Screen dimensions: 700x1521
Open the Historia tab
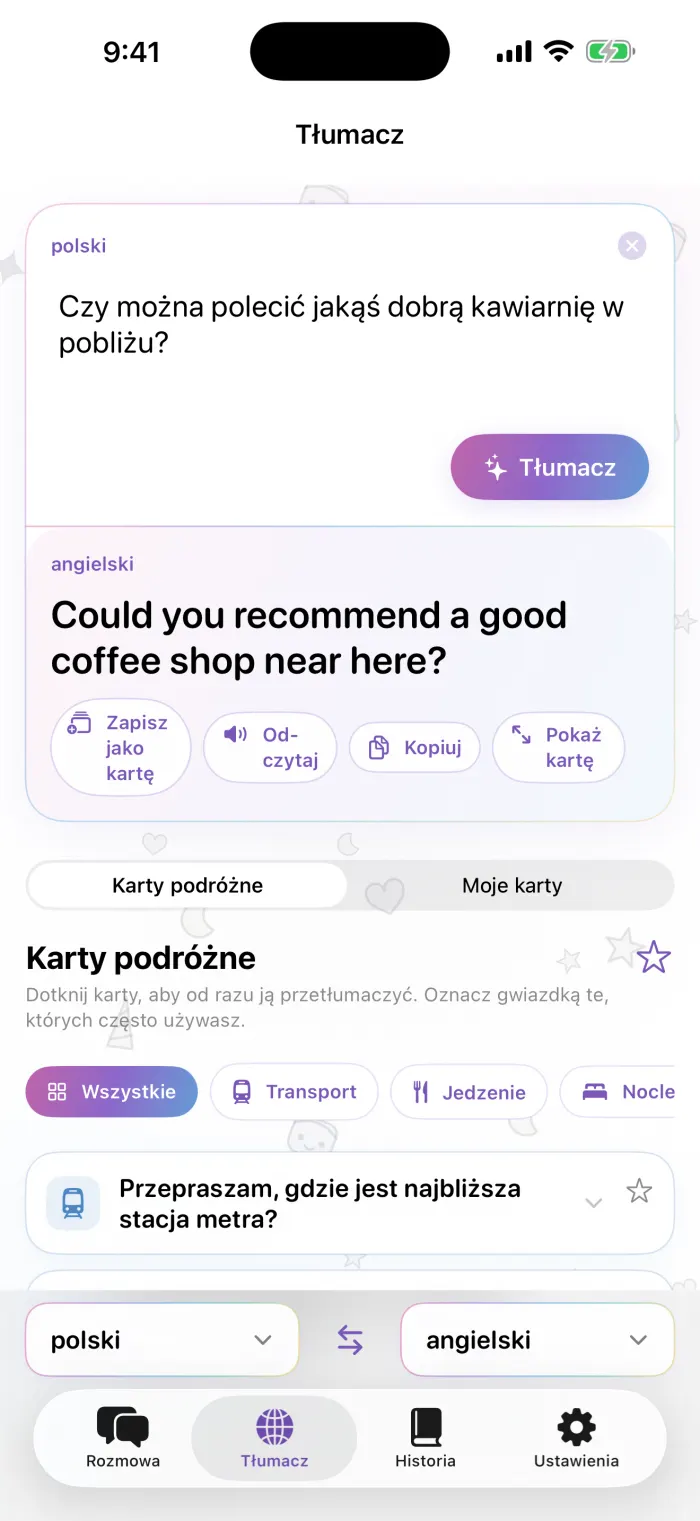426,1438
